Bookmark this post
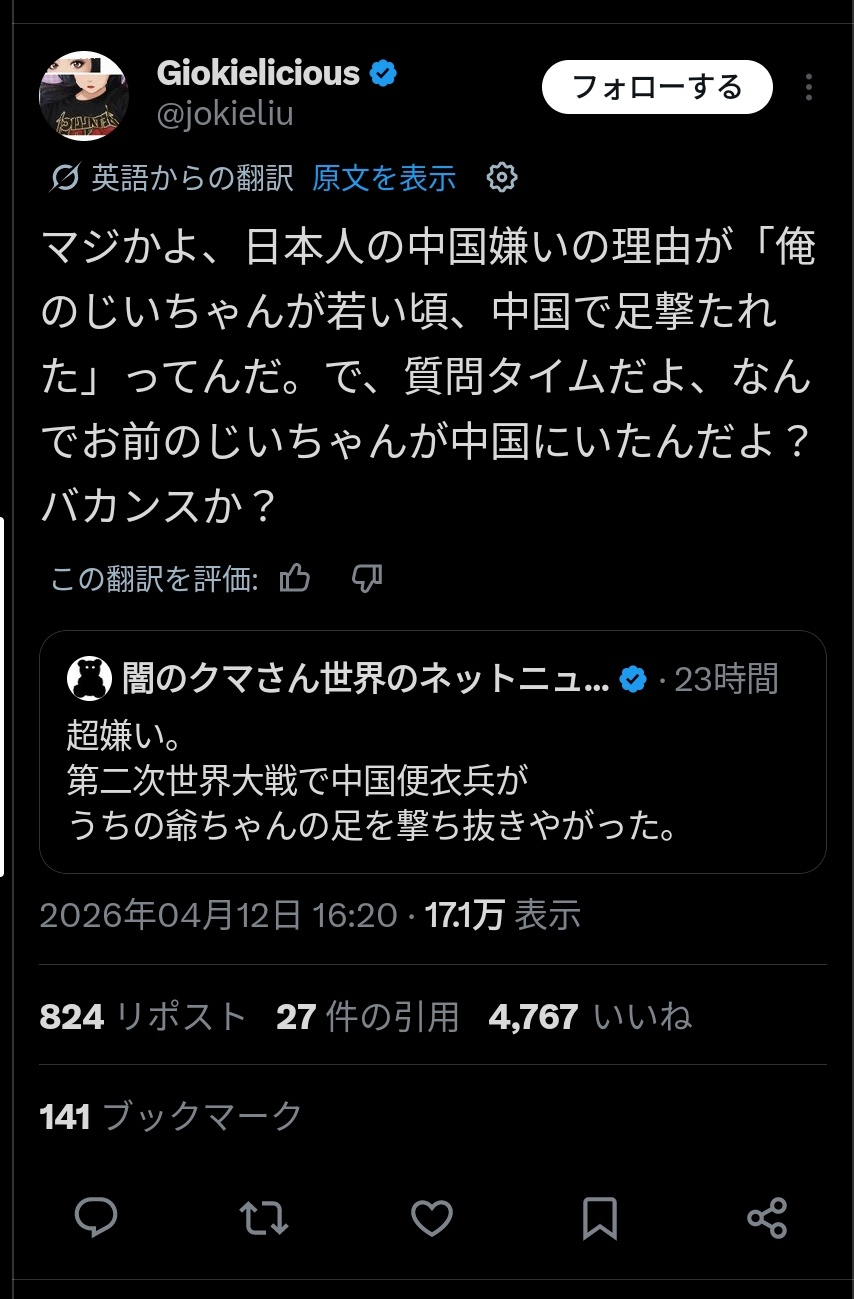 tap(599, 1217)
